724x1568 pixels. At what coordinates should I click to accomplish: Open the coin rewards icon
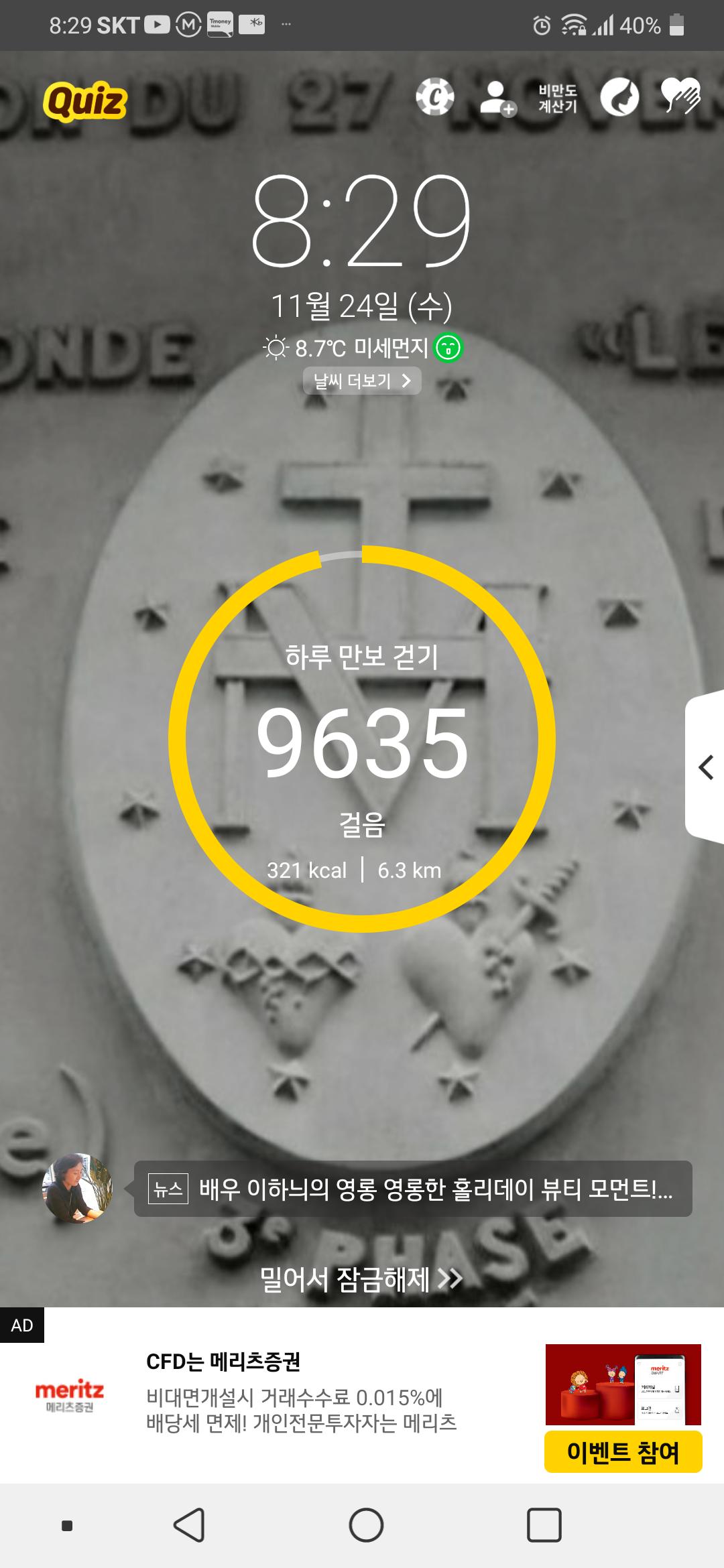click(x=434, y=98)
